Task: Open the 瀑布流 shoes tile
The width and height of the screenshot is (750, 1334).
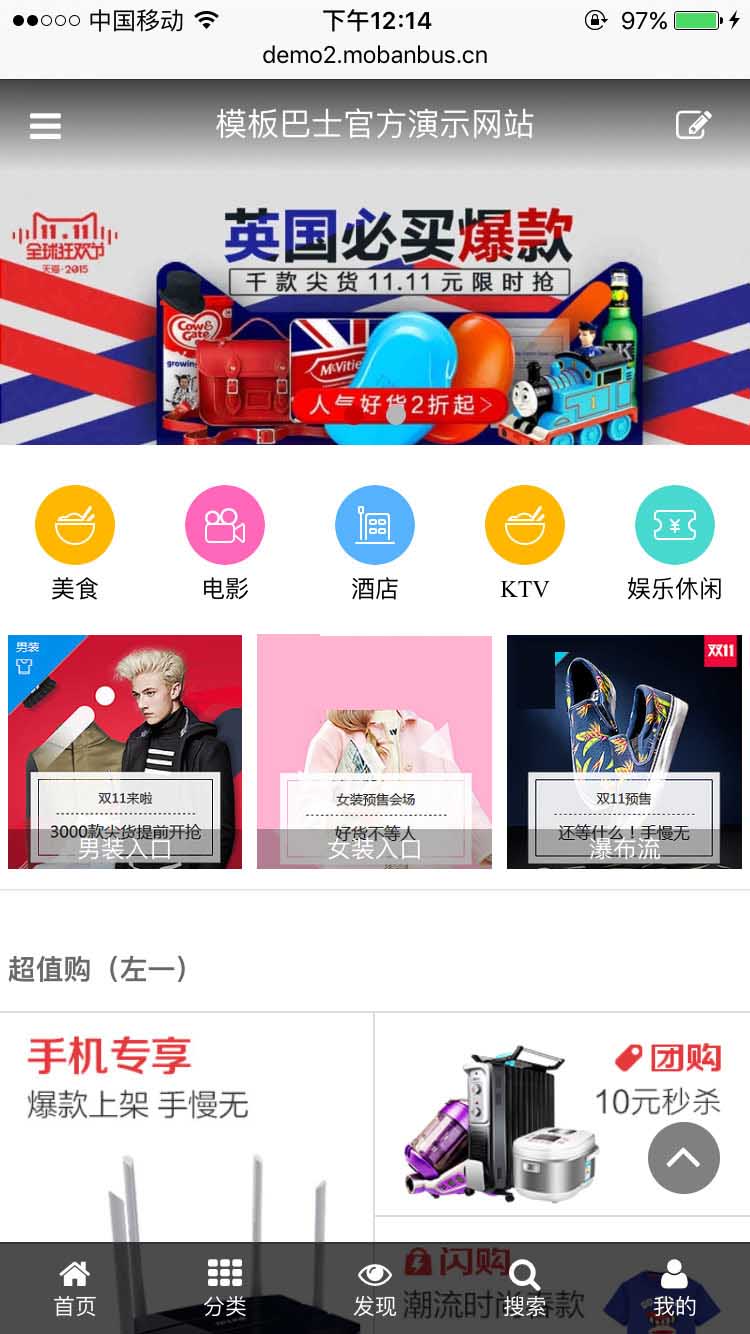Action: click(624, 752)
